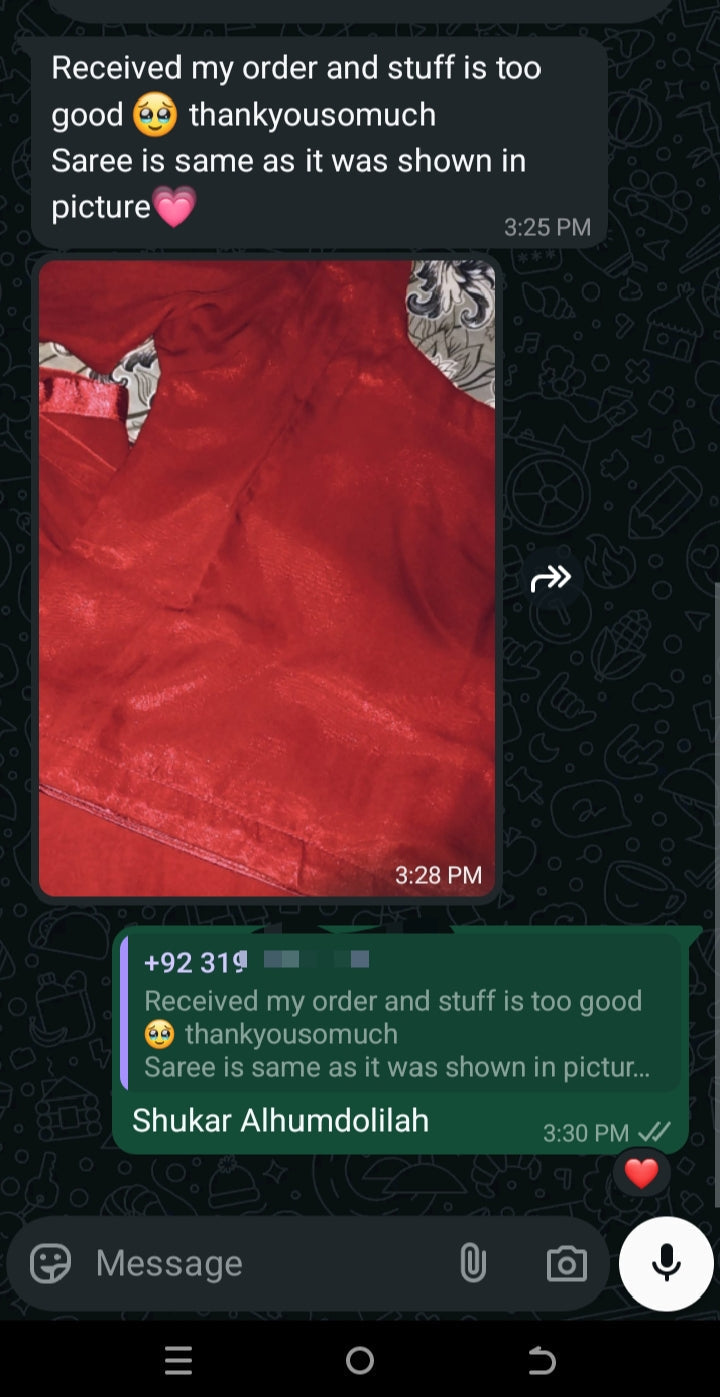Image resolution: width=720 pixels, height=1397 pixels.
Task: Go to the home screen
Action: pyautogui.click(x=360, y=1360)
